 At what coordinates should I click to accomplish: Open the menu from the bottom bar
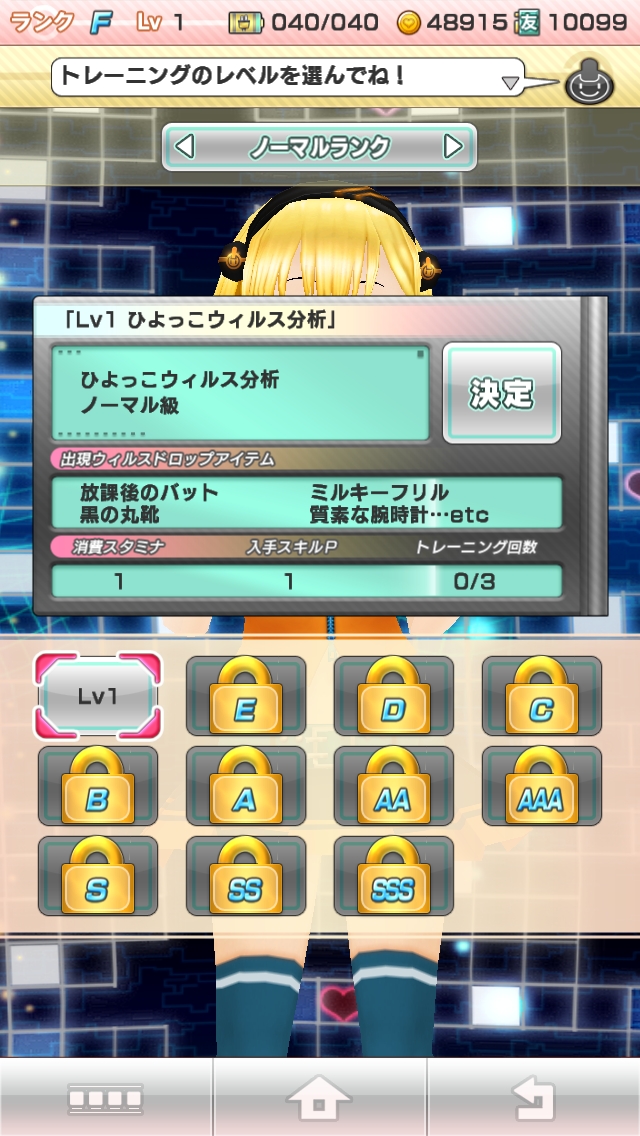pyautogui.click(x=106, y=1098)
